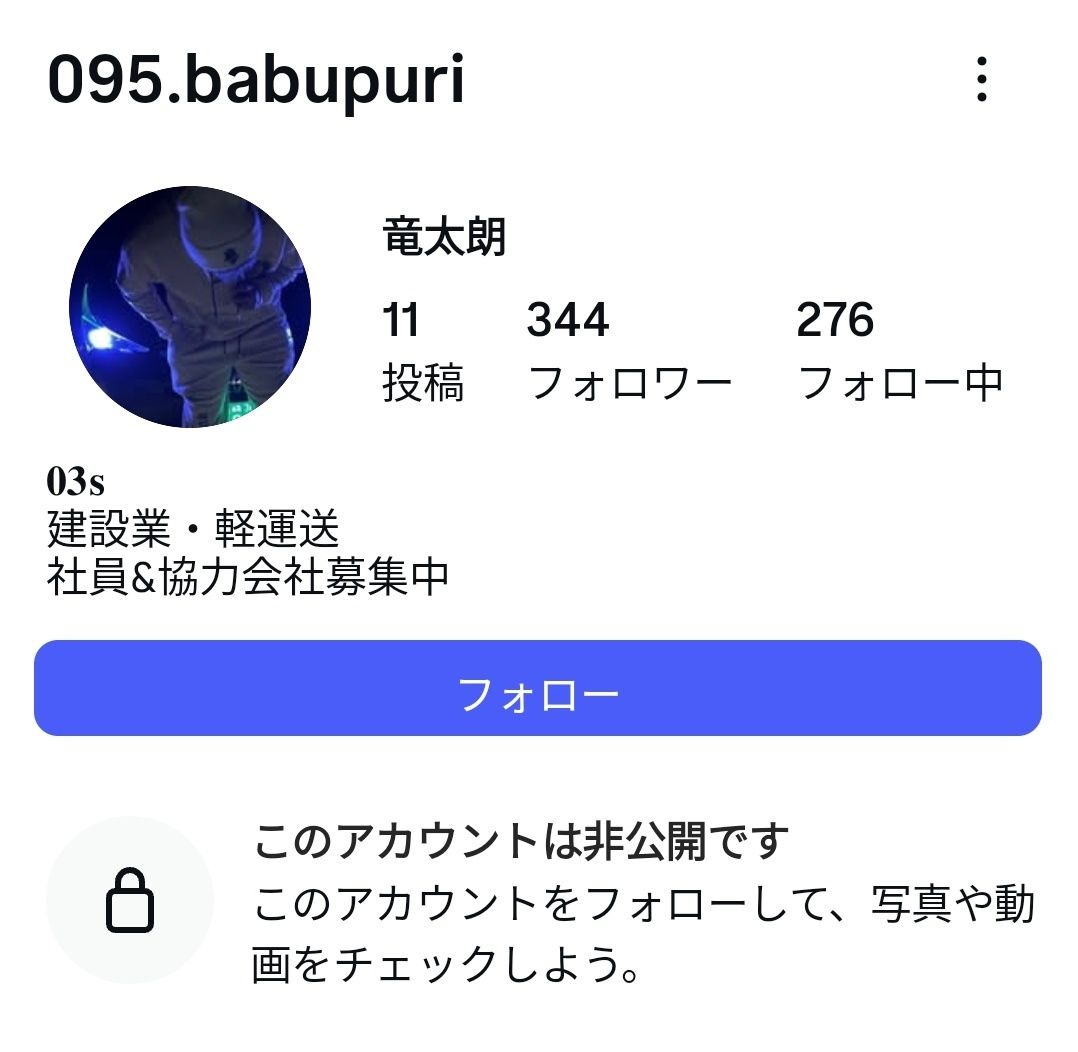The image size is (1078, 1052).
Task: View the 344 フォロワー list
Action: (x=628, y=351)
